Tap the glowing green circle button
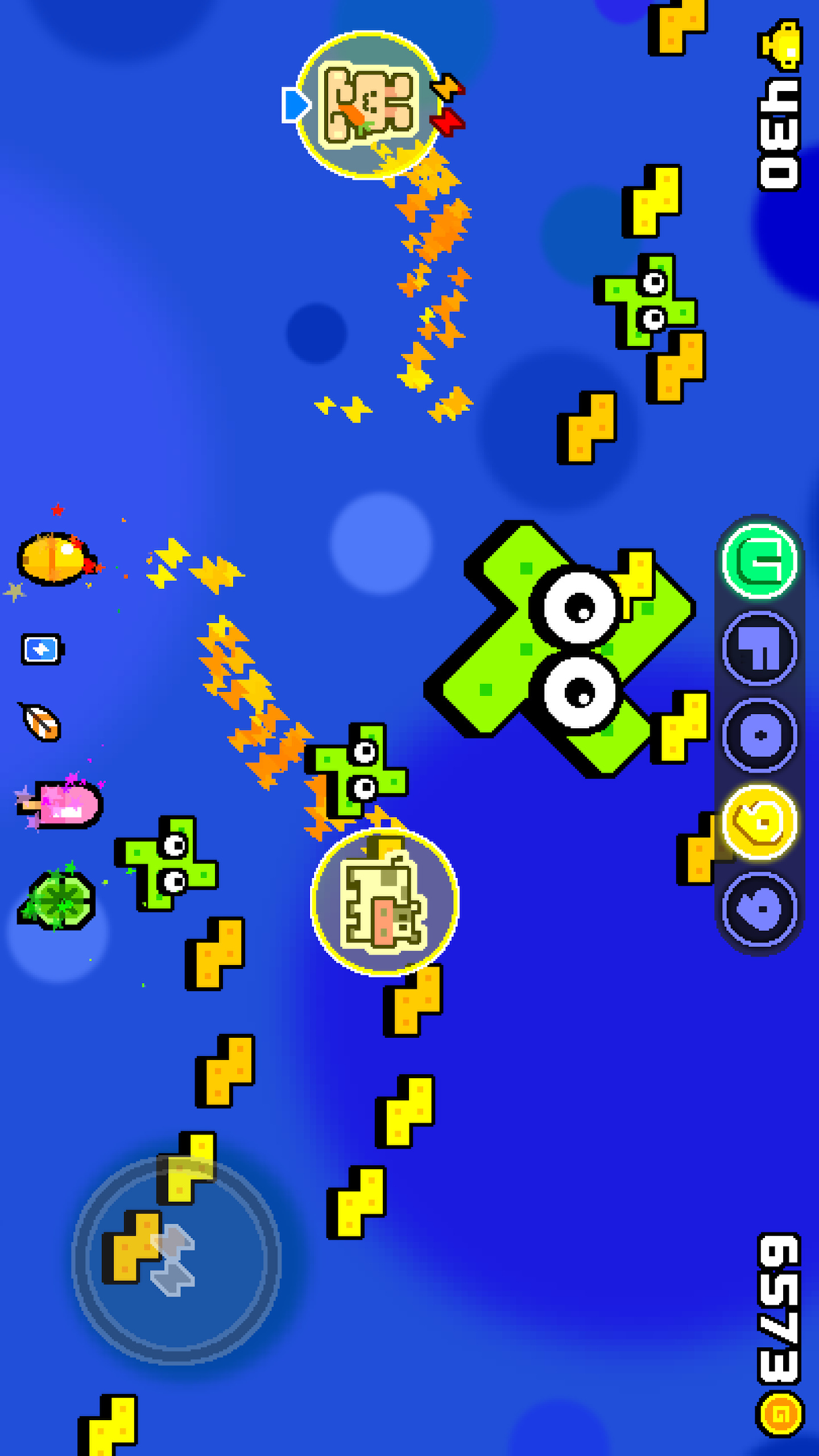819x1456 pixels. [x=759, y=560]
